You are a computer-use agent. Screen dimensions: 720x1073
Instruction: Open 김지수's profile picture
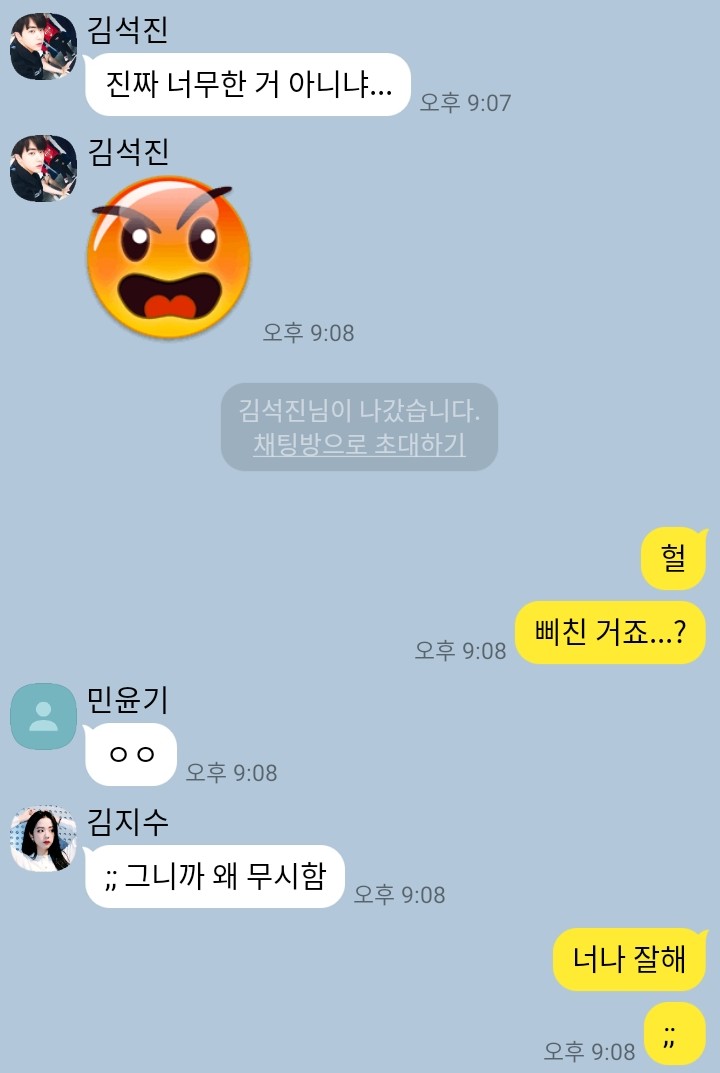(43, 838)
